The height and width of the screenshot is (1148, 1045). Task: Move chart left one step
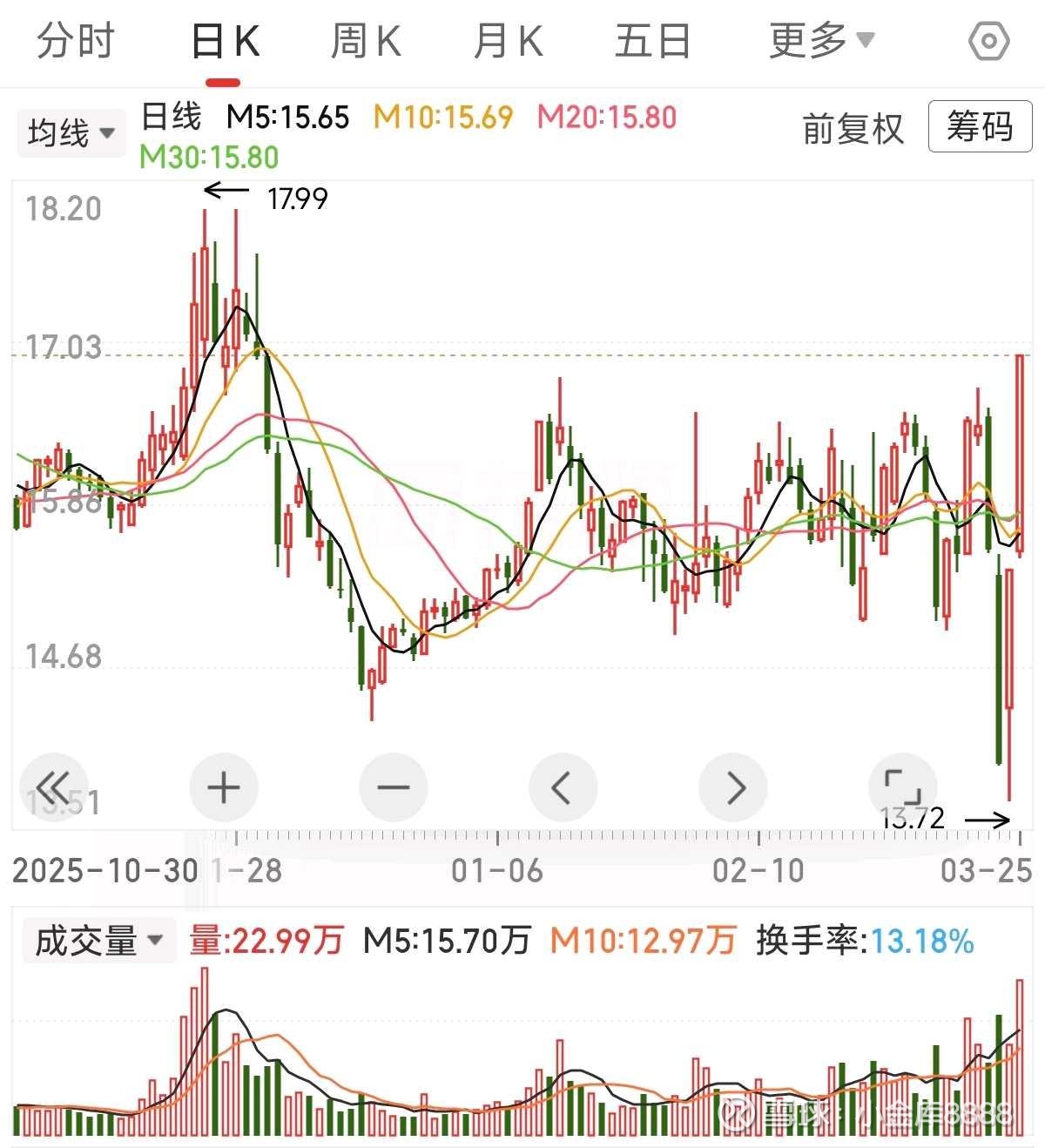[563, 787]
